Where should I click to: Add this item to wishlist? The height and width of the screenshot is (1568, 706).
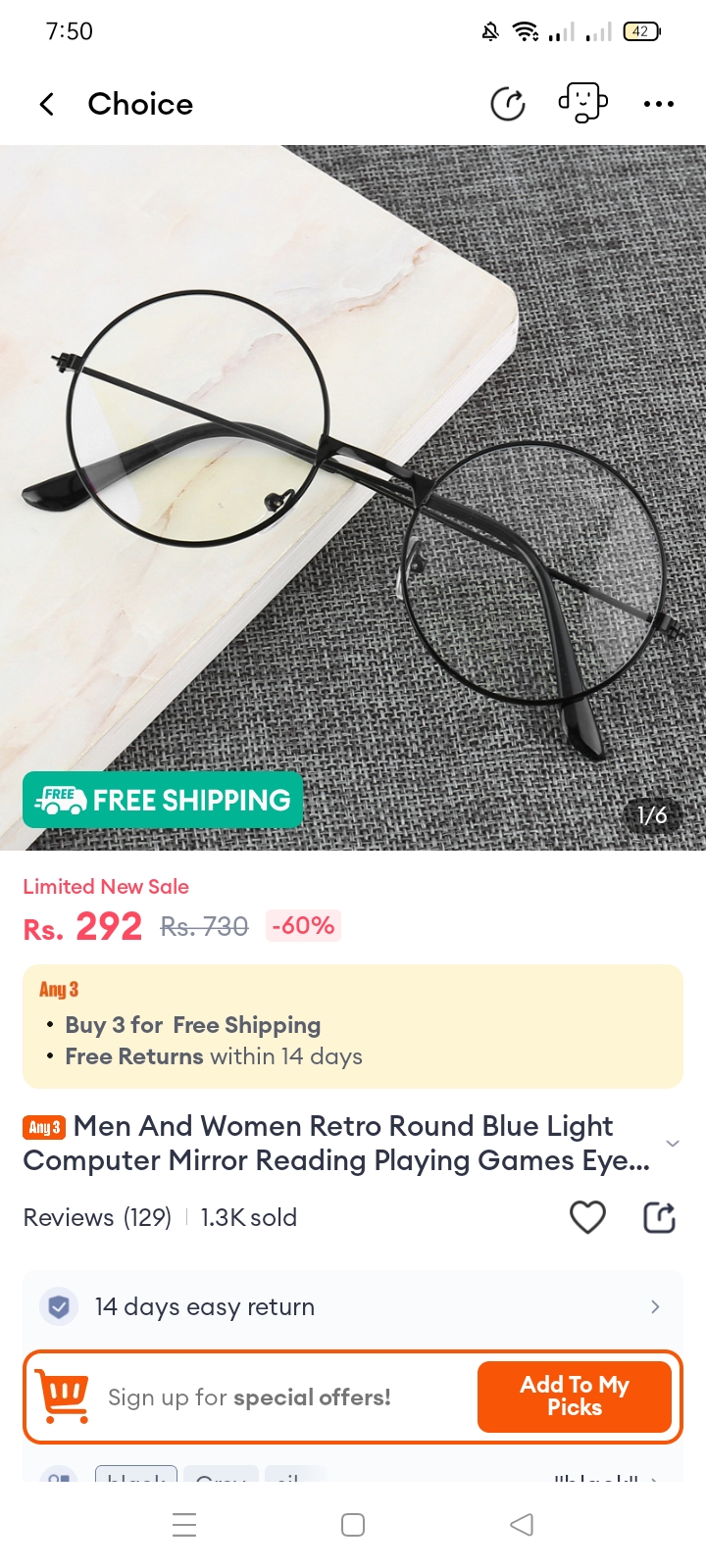[x=587, y=1217]
